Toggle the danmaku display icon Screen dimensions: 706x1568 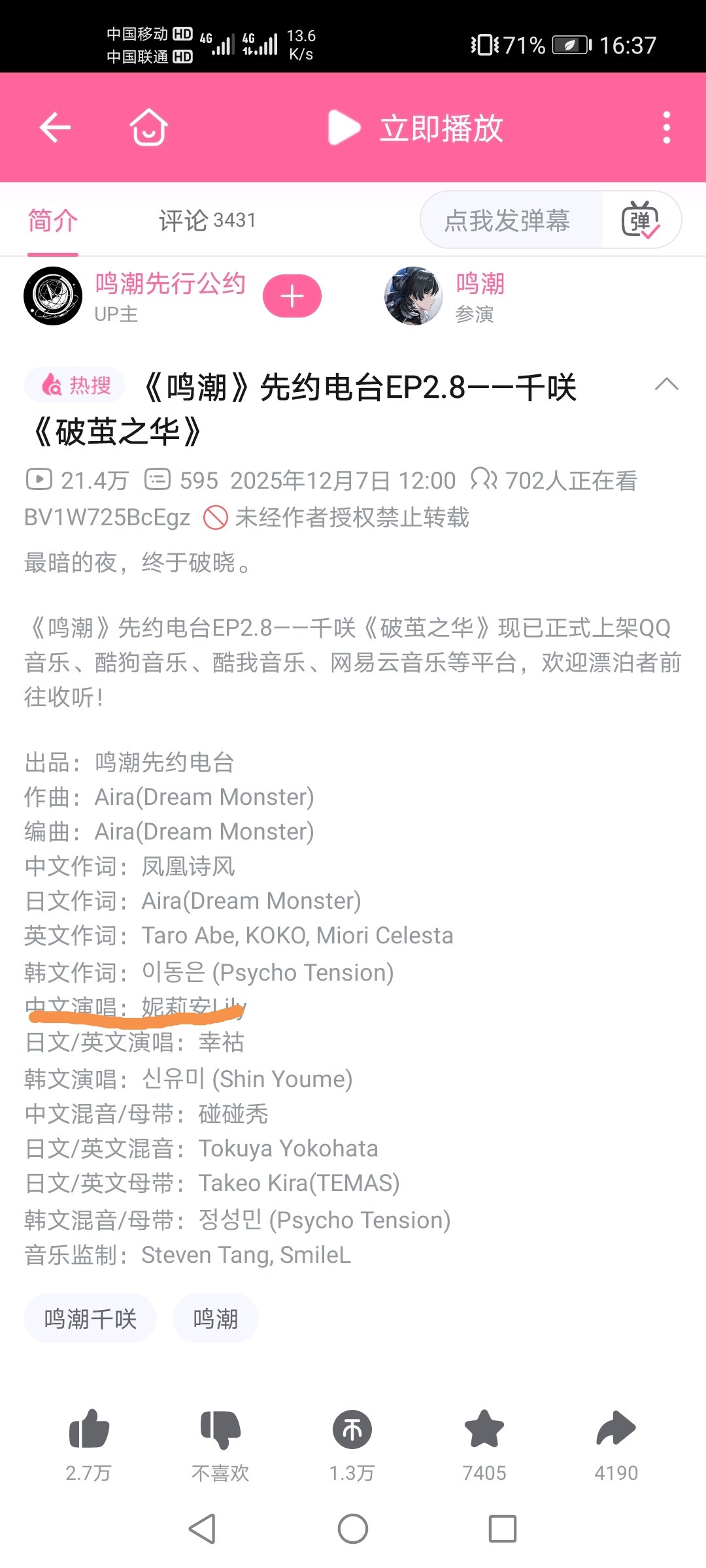tap(640, 221)
